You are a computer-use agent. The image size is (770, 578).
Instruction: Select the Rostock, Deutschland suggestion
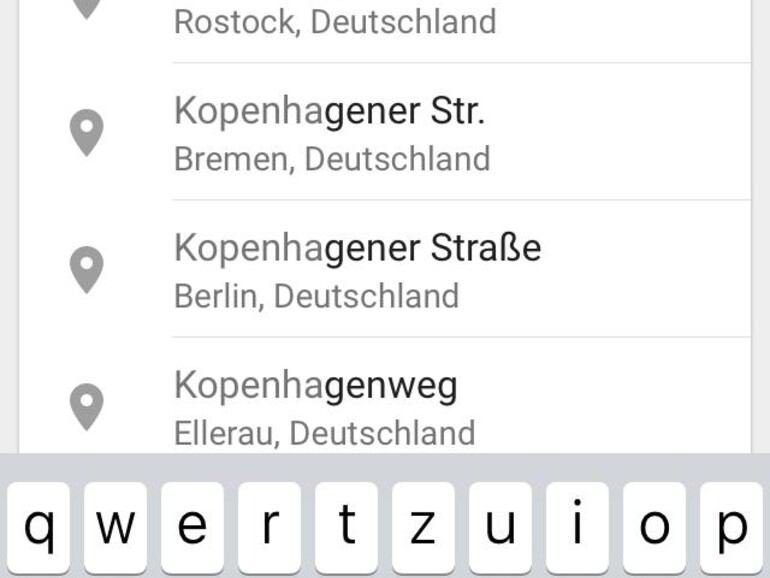point(335,22)
